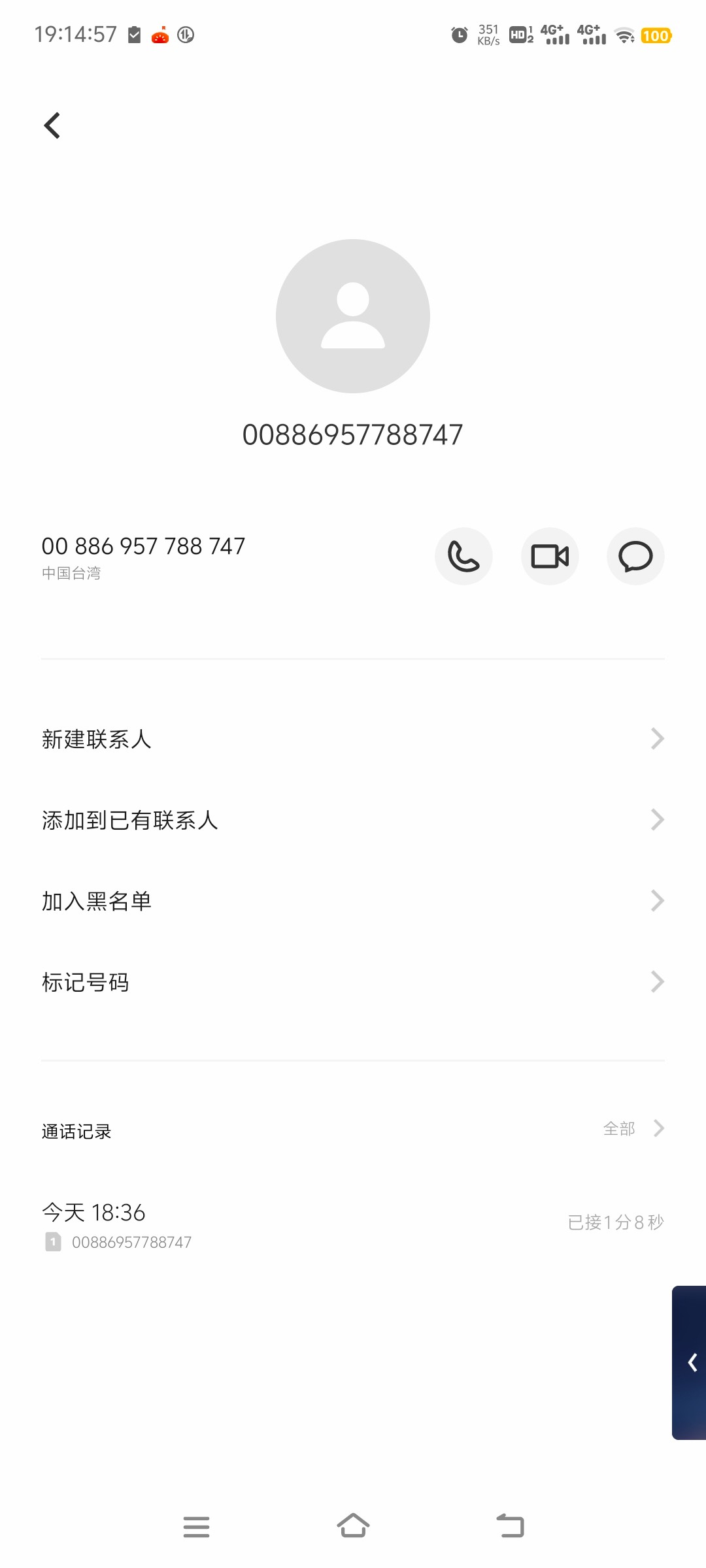
Task: View 全部 call records
Action: (x=633, y=1128)
